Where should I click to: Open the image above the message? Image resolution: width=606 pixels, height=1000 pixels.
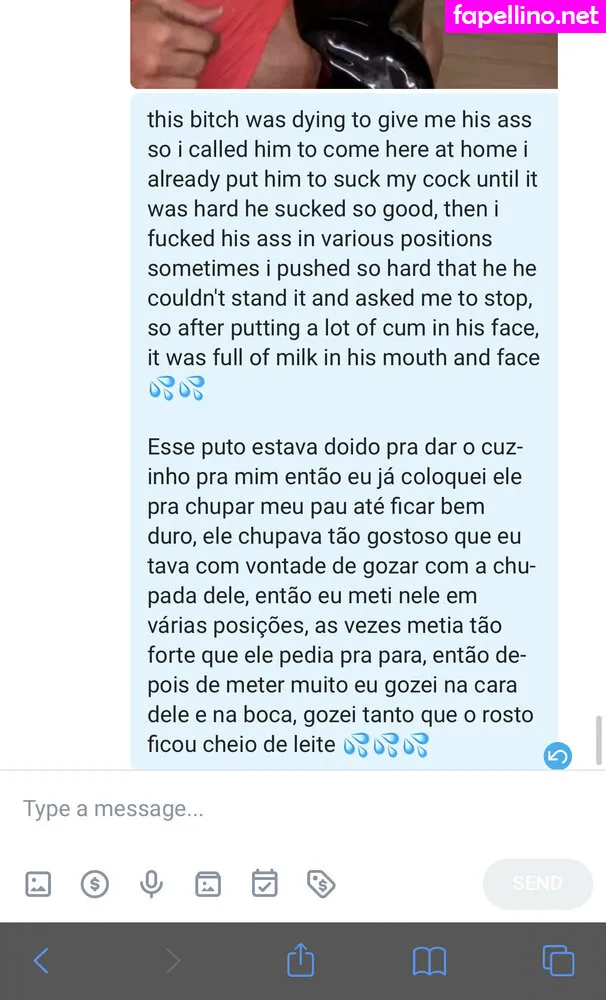(x=343, y=45)
